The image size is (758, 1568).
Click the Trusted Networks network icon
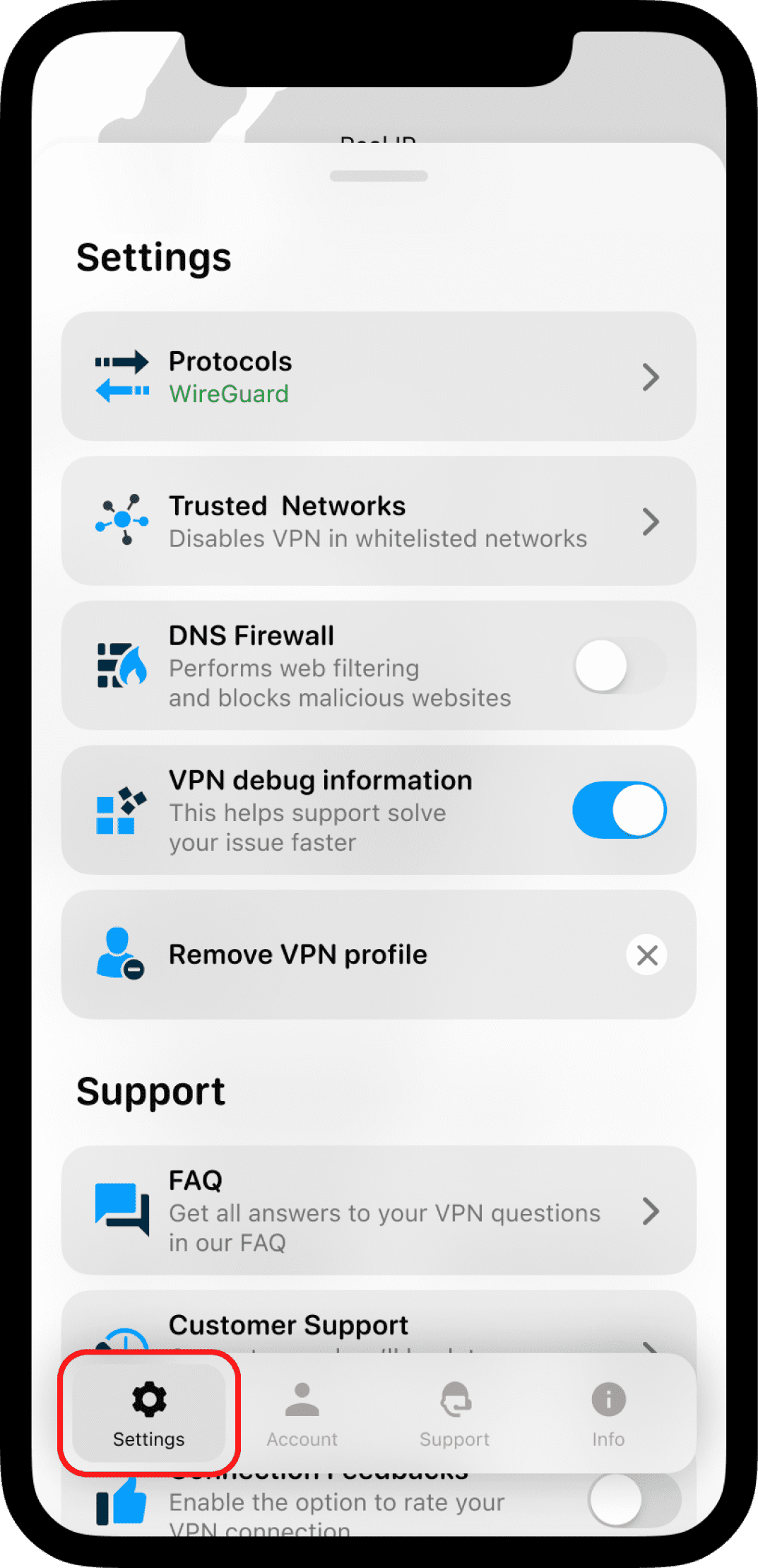point(122,521)
